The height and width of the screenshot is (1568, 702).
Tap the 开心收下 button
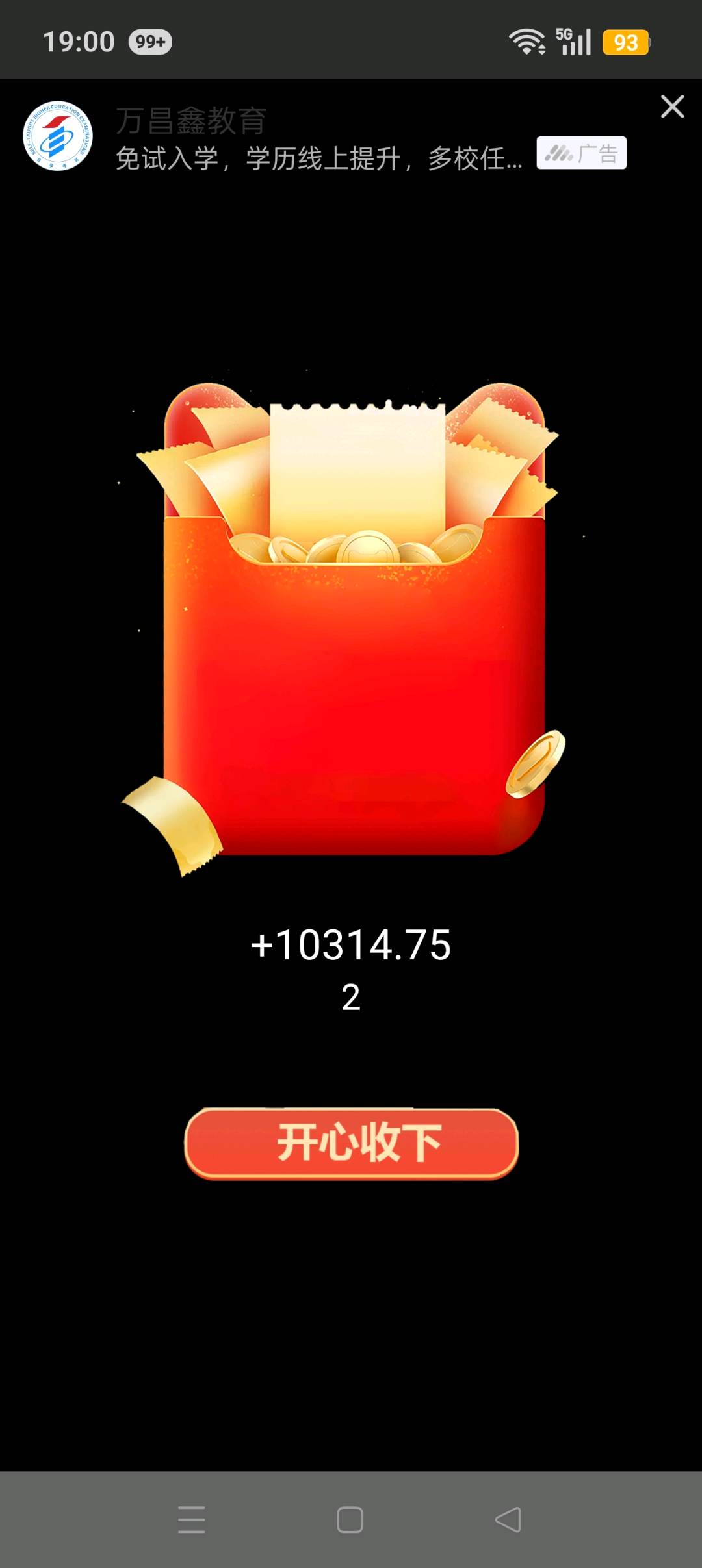tap(351, 1143)
